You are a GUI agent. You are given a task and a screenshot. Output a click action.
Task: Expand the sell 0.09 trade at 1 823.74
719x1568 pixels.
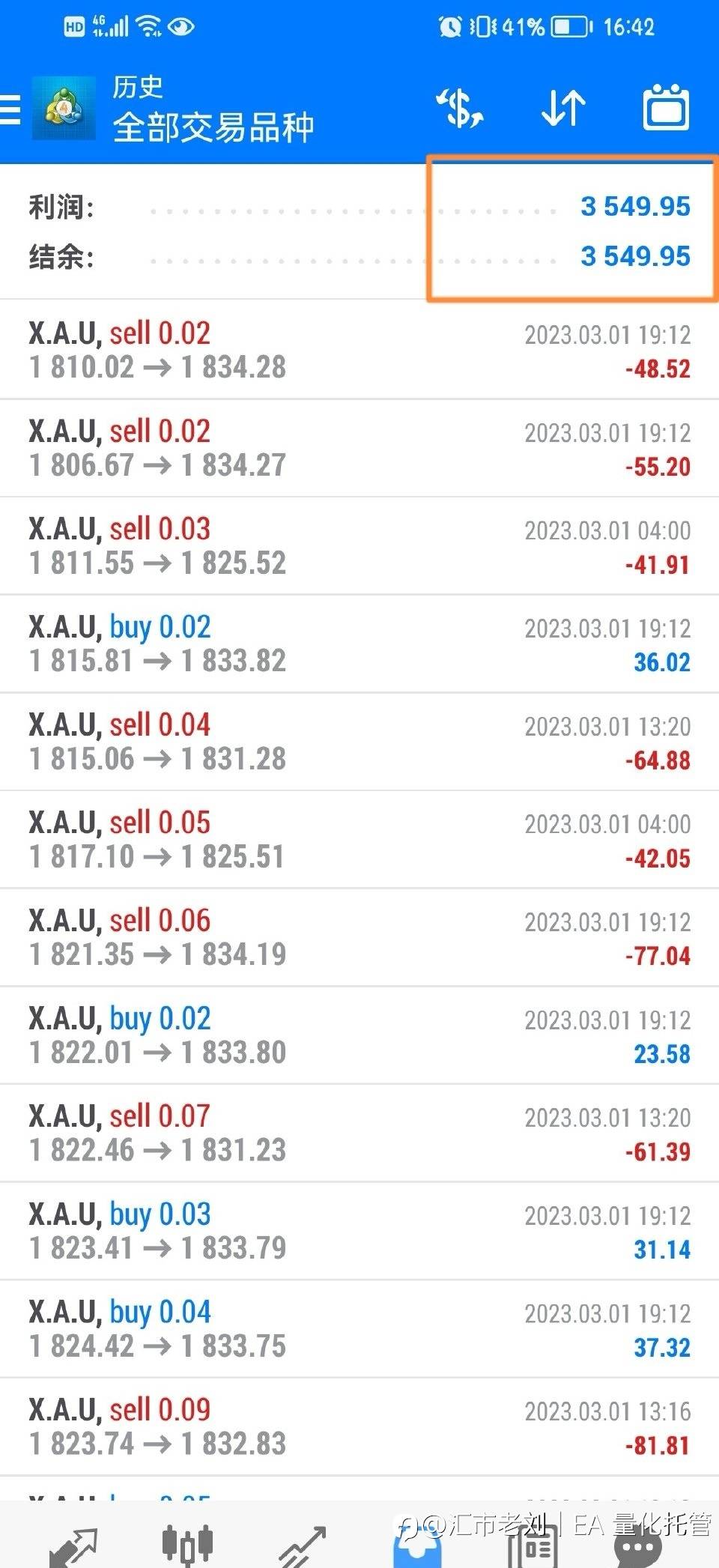359,1427
